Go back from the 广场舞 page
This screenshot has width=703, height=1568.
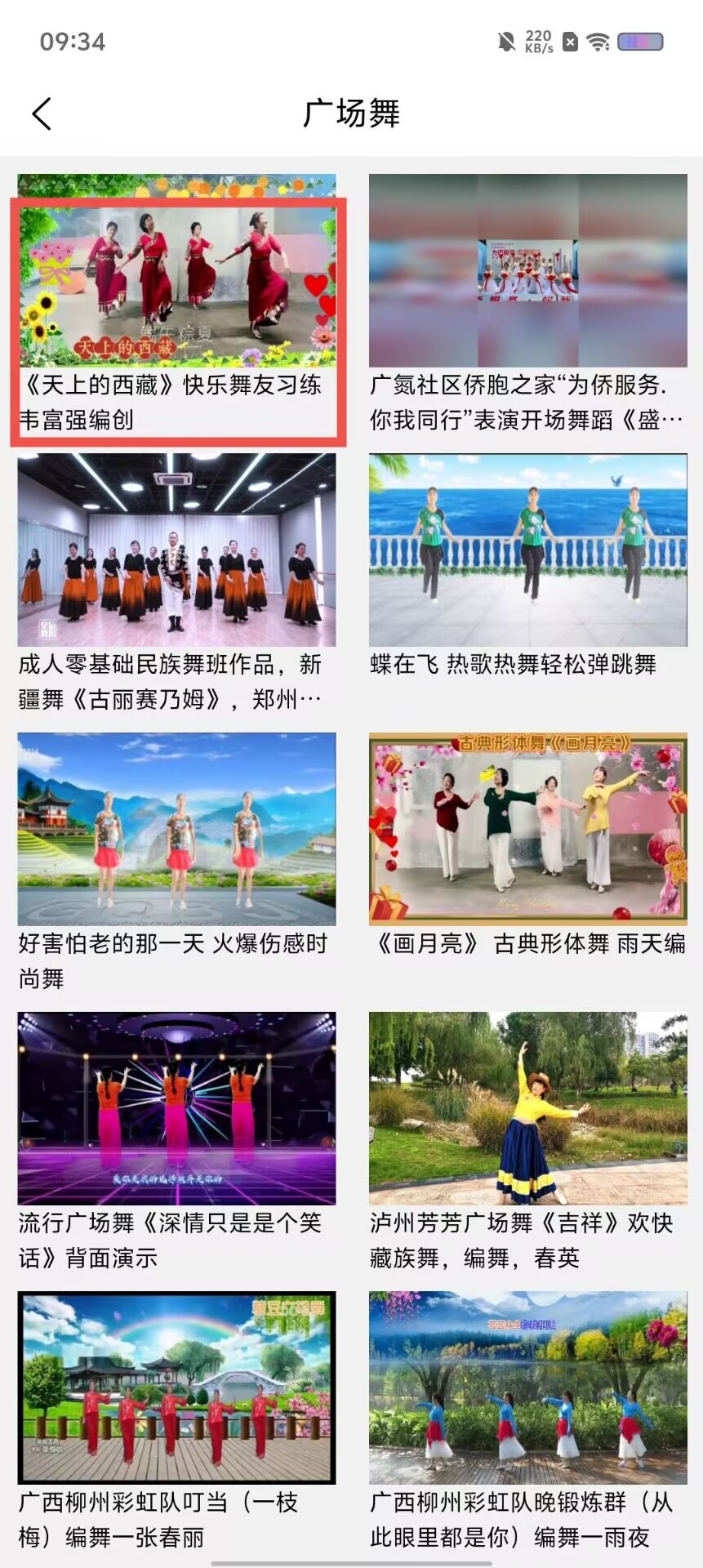click(42, 114)
